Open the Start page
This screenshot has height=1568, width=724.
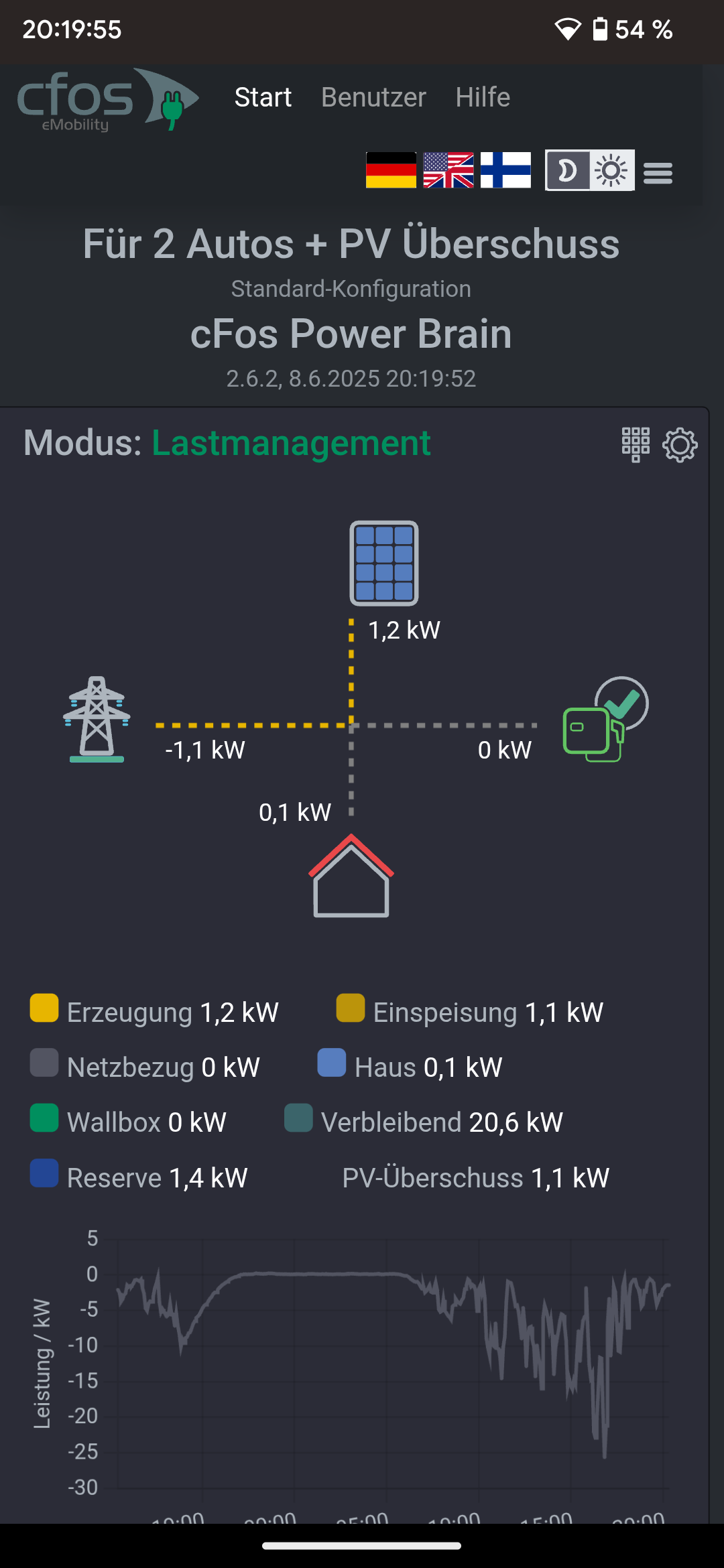pos(263,98)
